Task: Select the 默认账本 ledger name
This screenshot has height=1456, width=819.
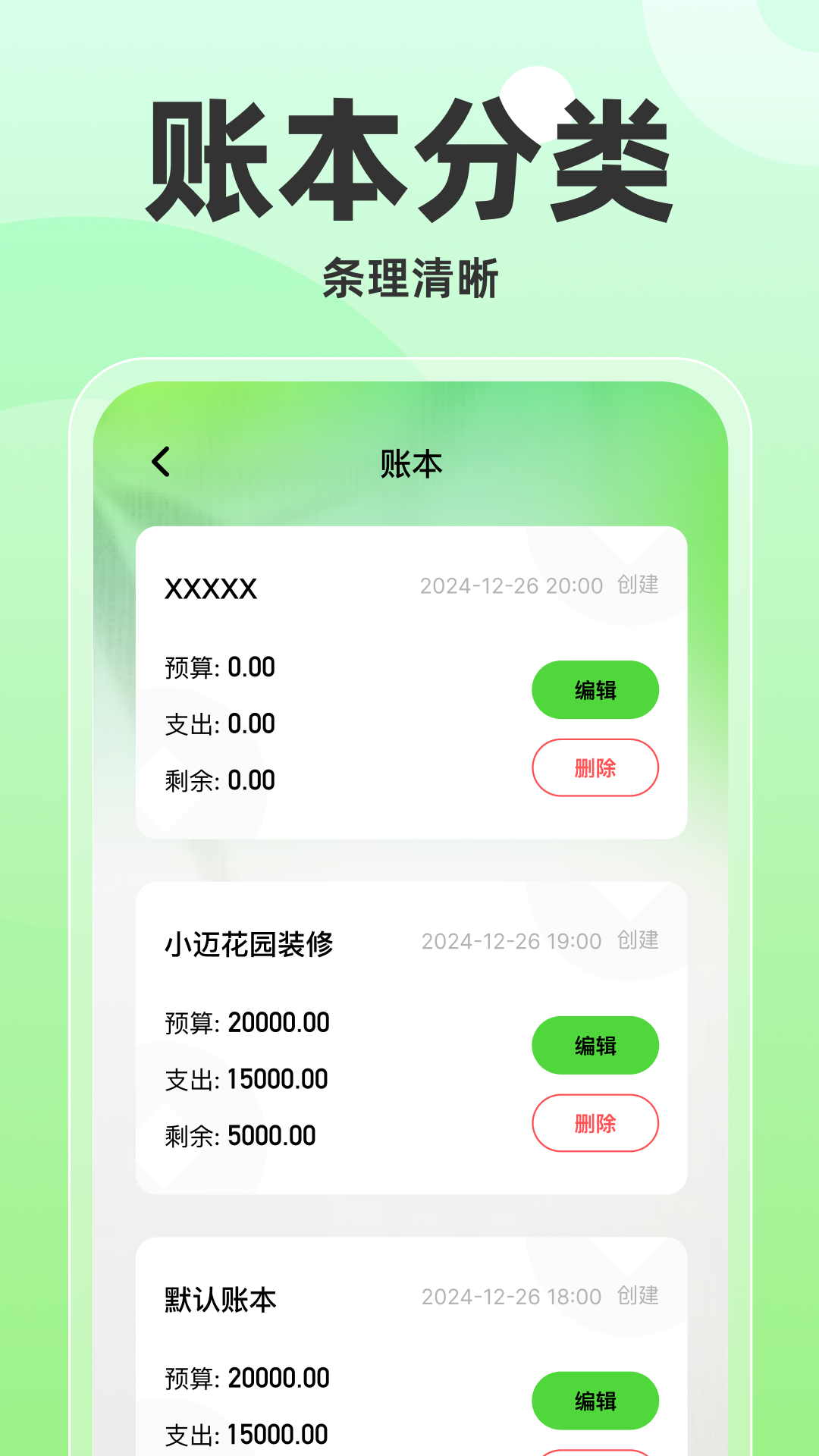Action: 221,1297
